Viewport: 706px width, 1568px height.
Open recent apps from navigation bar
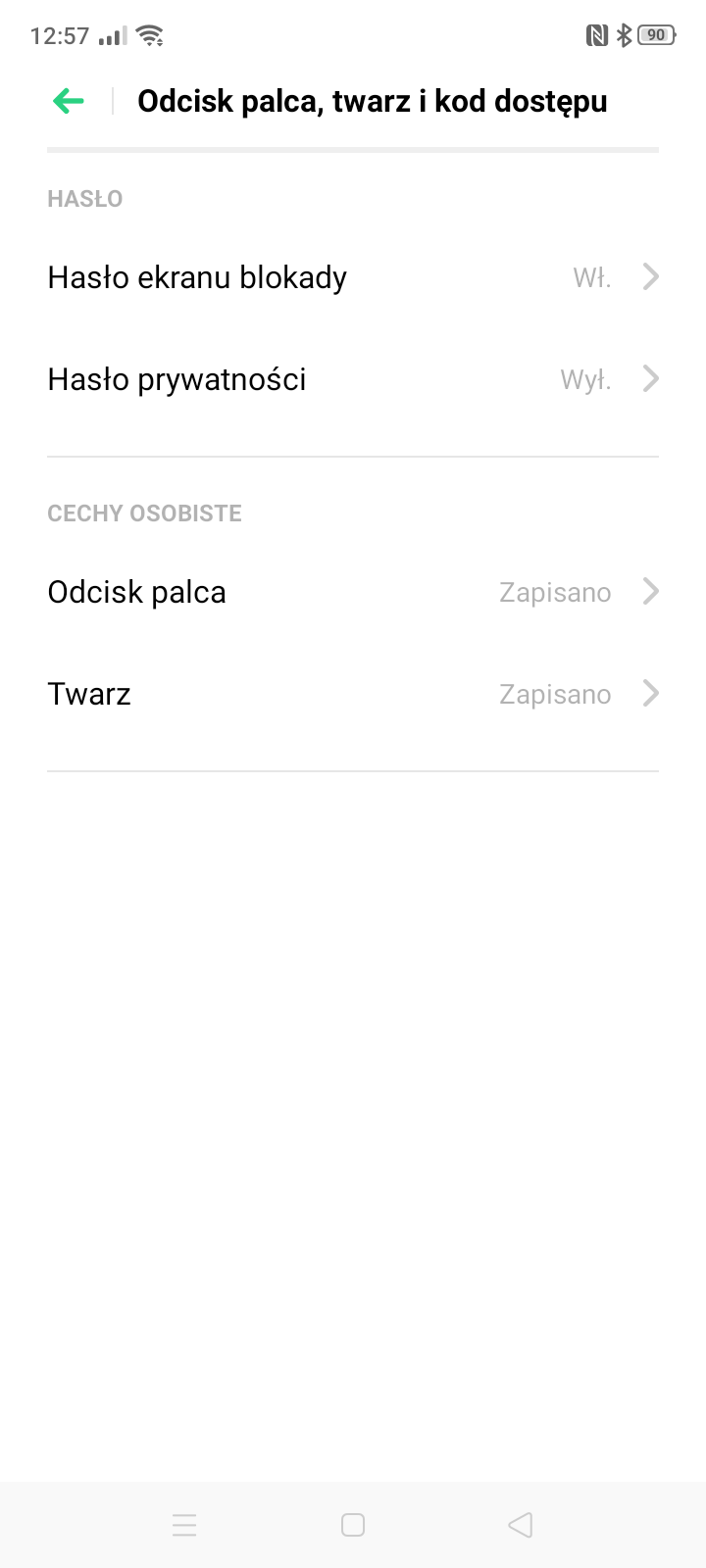click(184, 1525)
